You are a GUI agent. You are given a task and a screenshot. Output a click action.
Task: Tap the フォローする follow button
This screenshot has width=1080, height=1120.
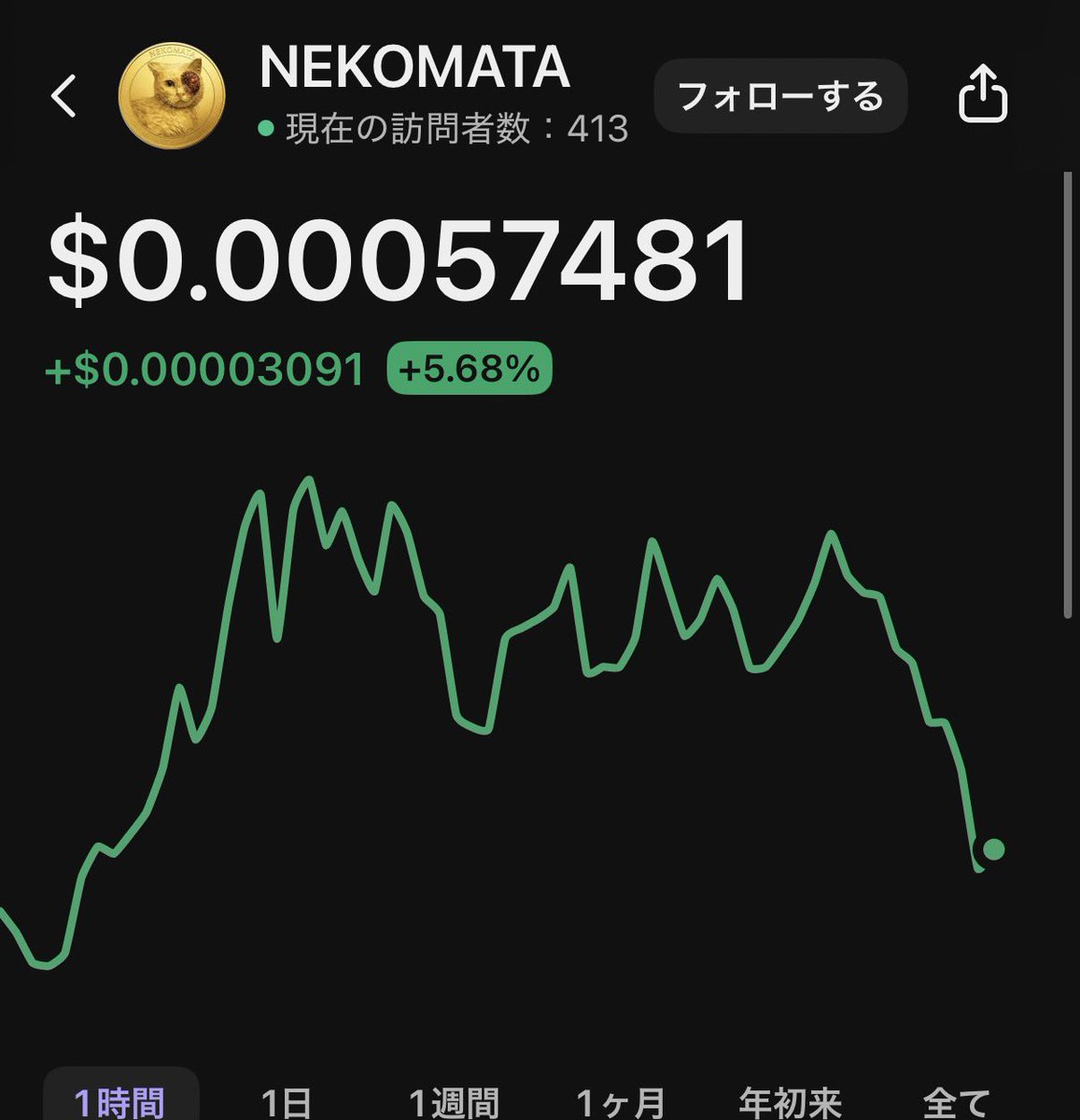click(780, 96)
